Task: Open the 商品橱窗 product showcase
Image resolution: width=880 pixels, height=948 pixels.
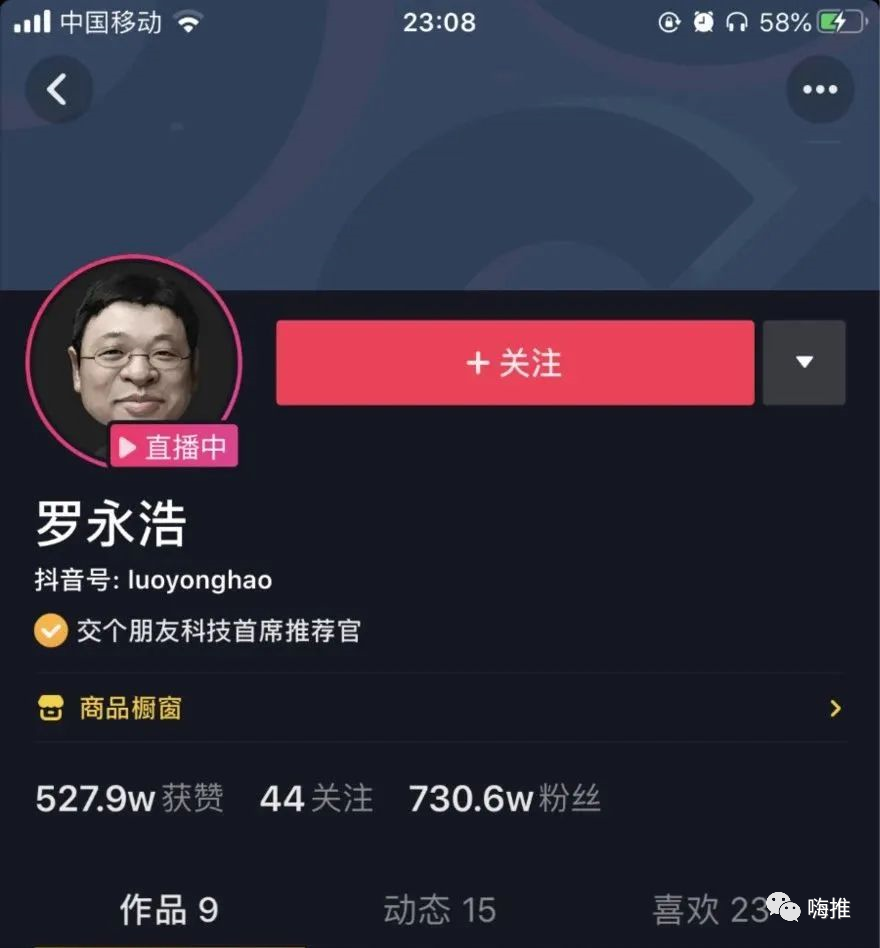Action: (x=440, y=709)
